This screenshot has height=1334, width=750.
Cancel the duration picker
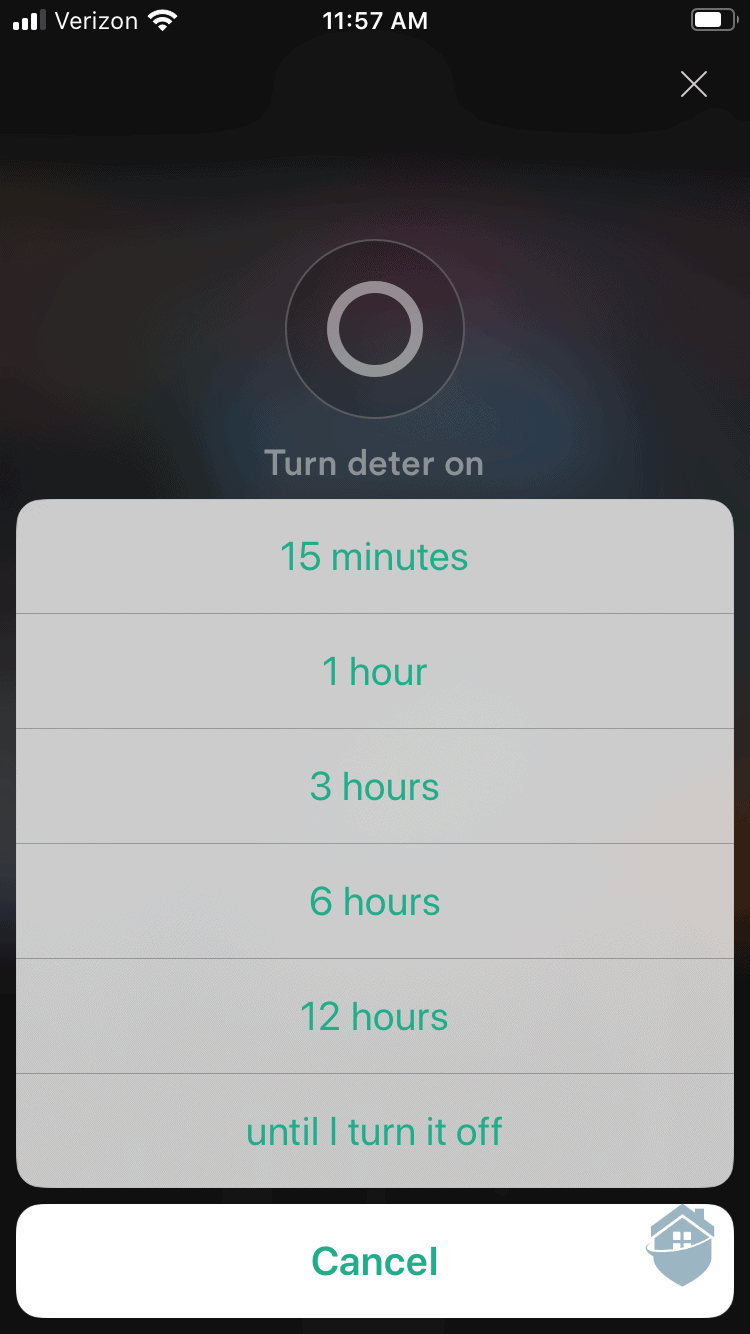374,1261
